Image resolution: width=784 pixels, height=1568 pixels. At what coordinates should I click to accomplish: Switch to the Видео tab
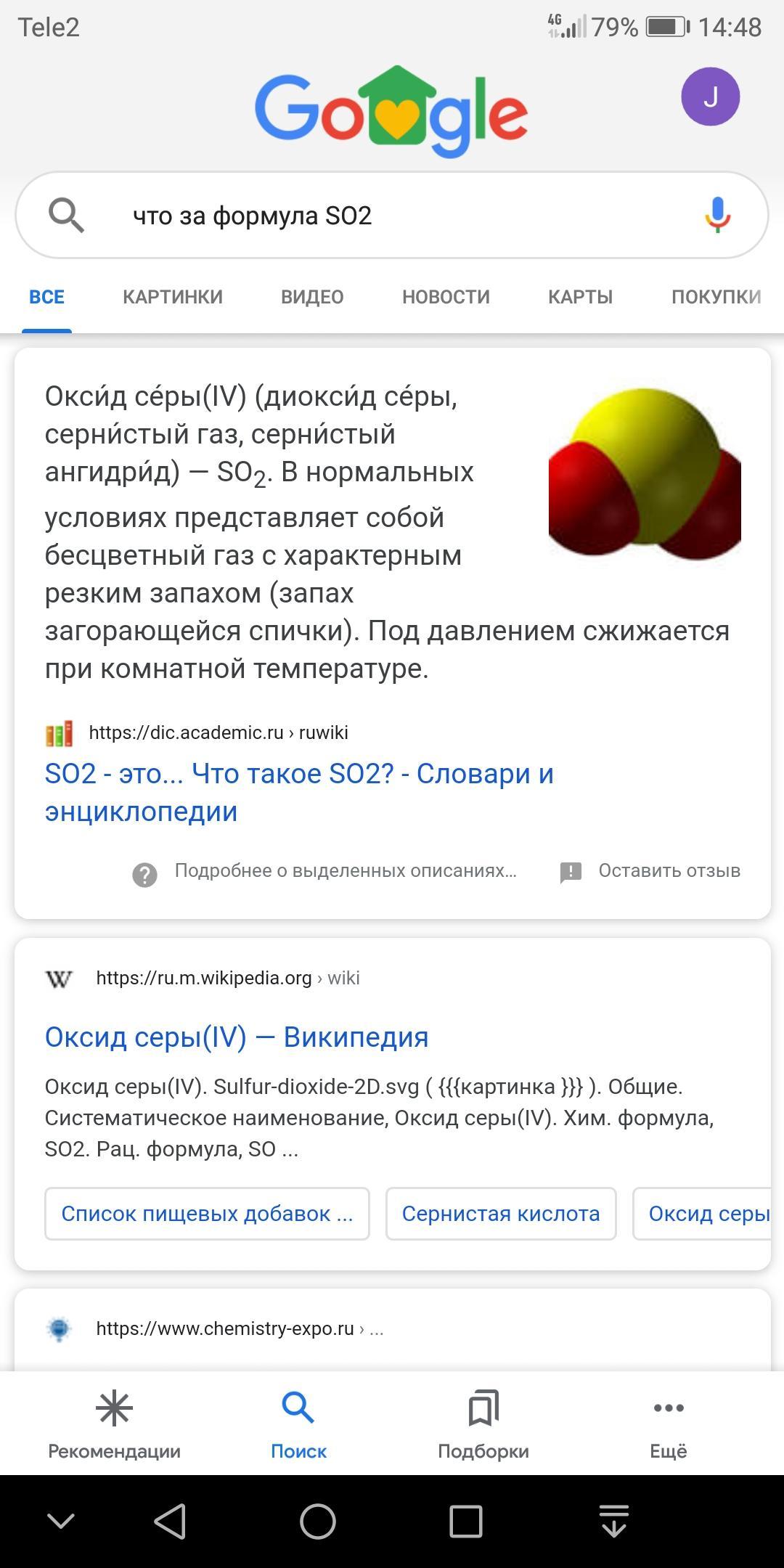pos(312,297)
